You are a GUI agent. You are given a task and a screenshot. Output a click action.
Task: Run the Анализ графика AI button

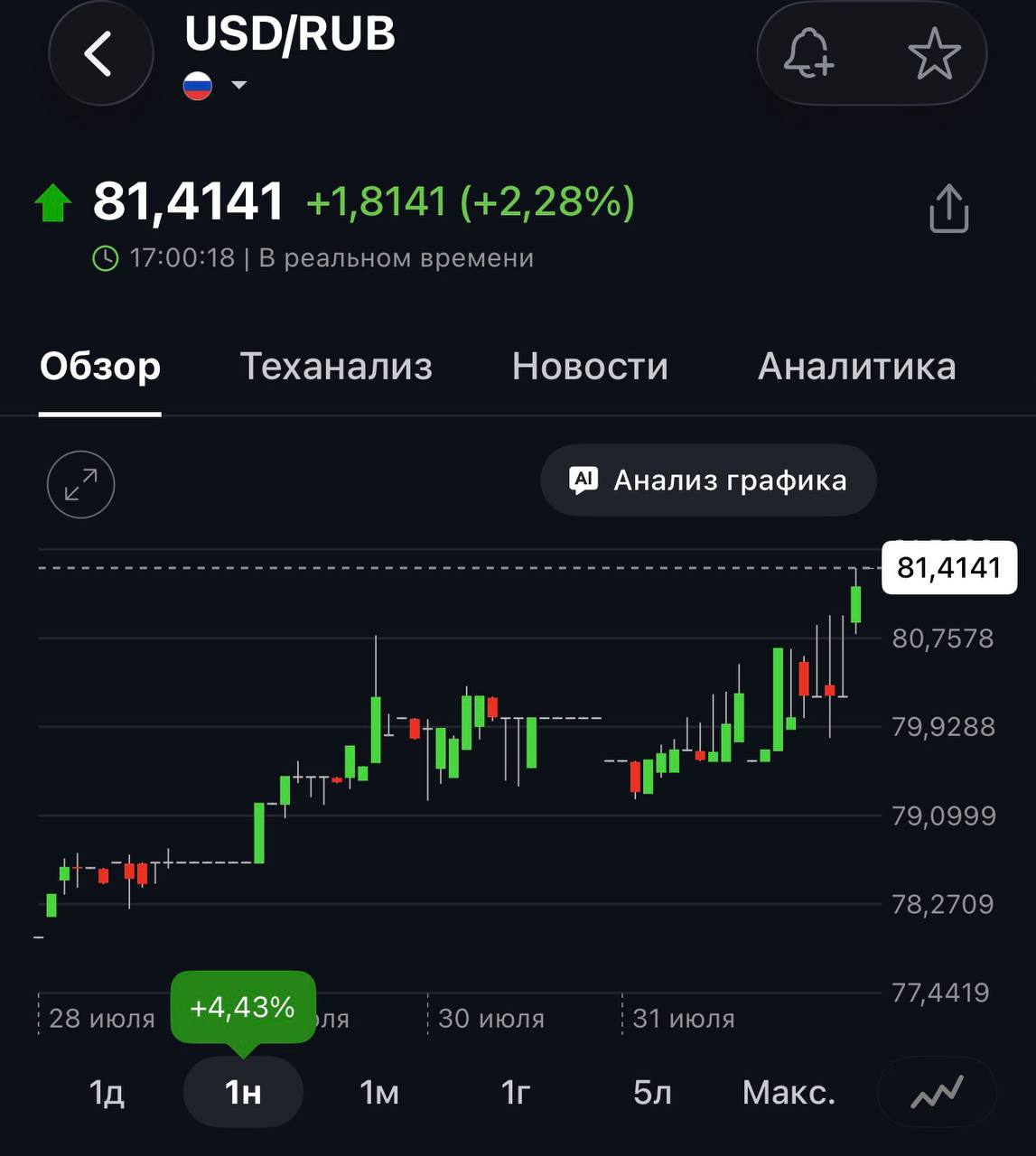[708, 480]
